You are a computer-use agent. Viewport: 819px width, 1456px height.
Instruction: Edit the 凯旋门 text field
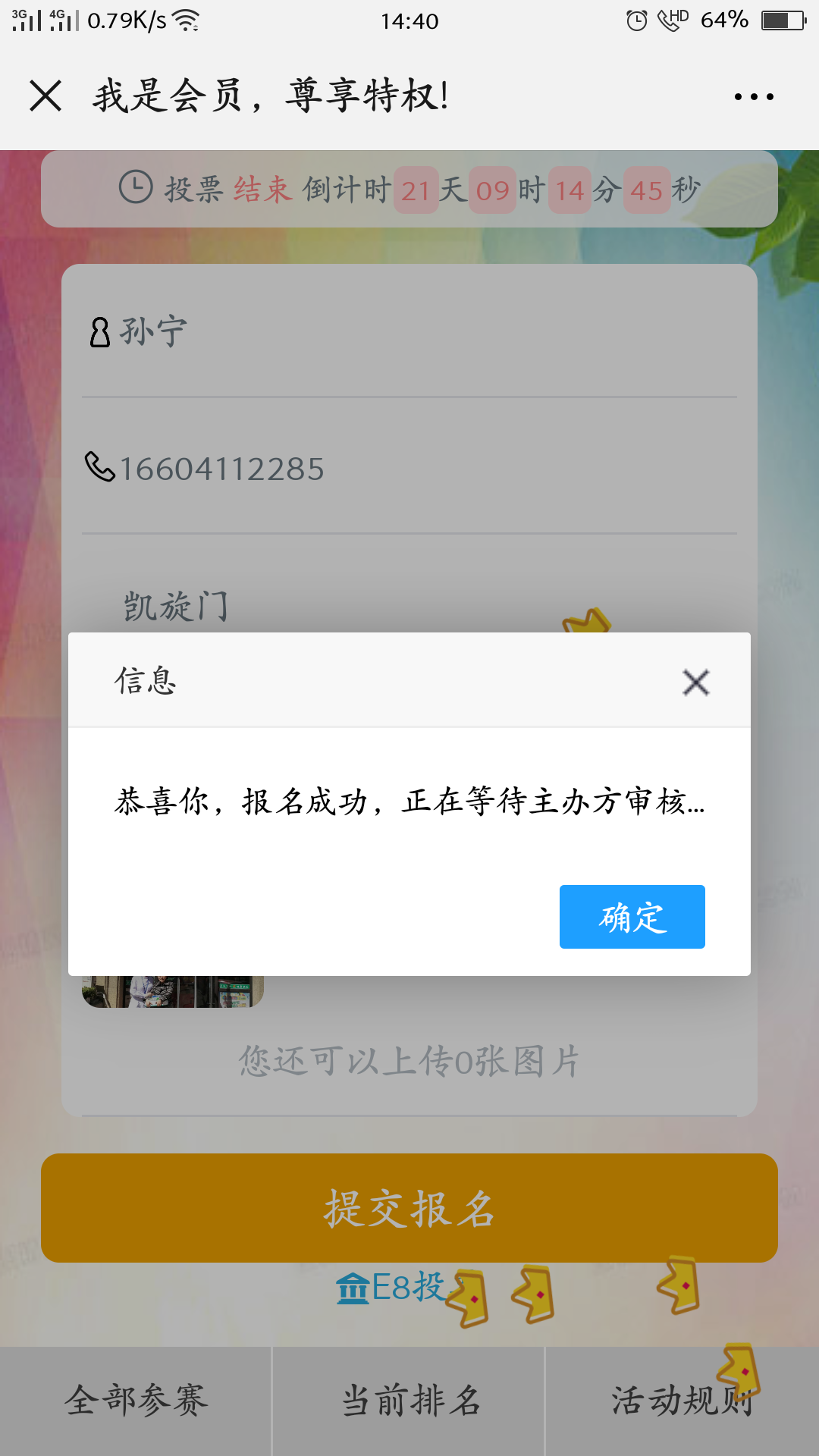[409, 605]
